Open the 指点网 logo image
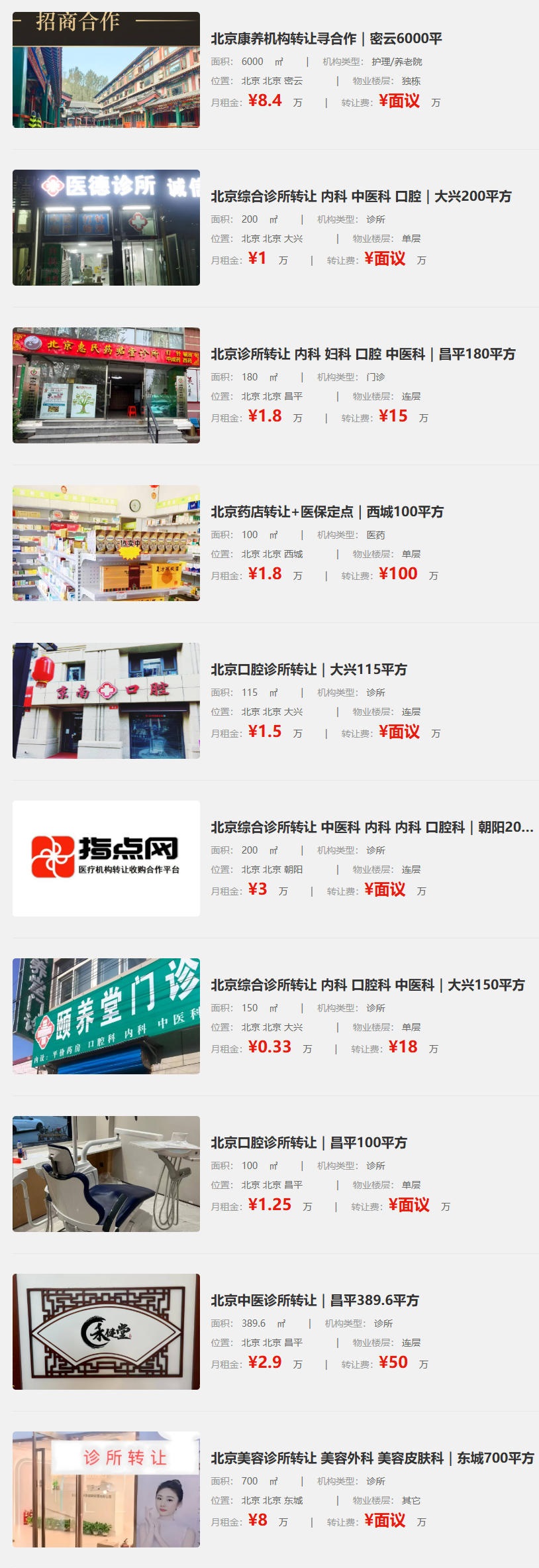The height and width of the screenshot is (1568, 539). pos(106,859)
